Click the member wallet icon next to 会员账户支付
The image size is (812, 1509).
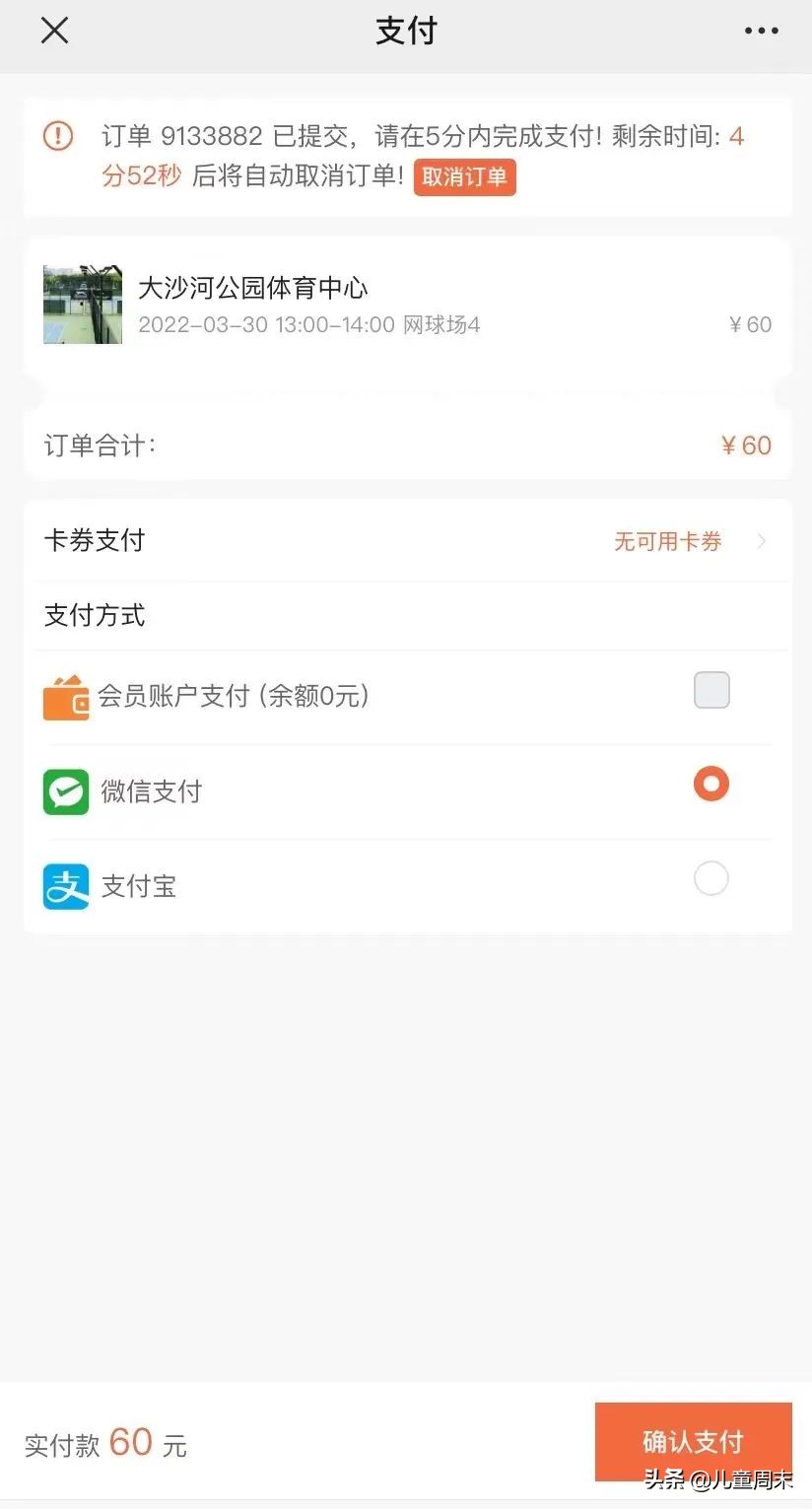click(x=65, y=697)
